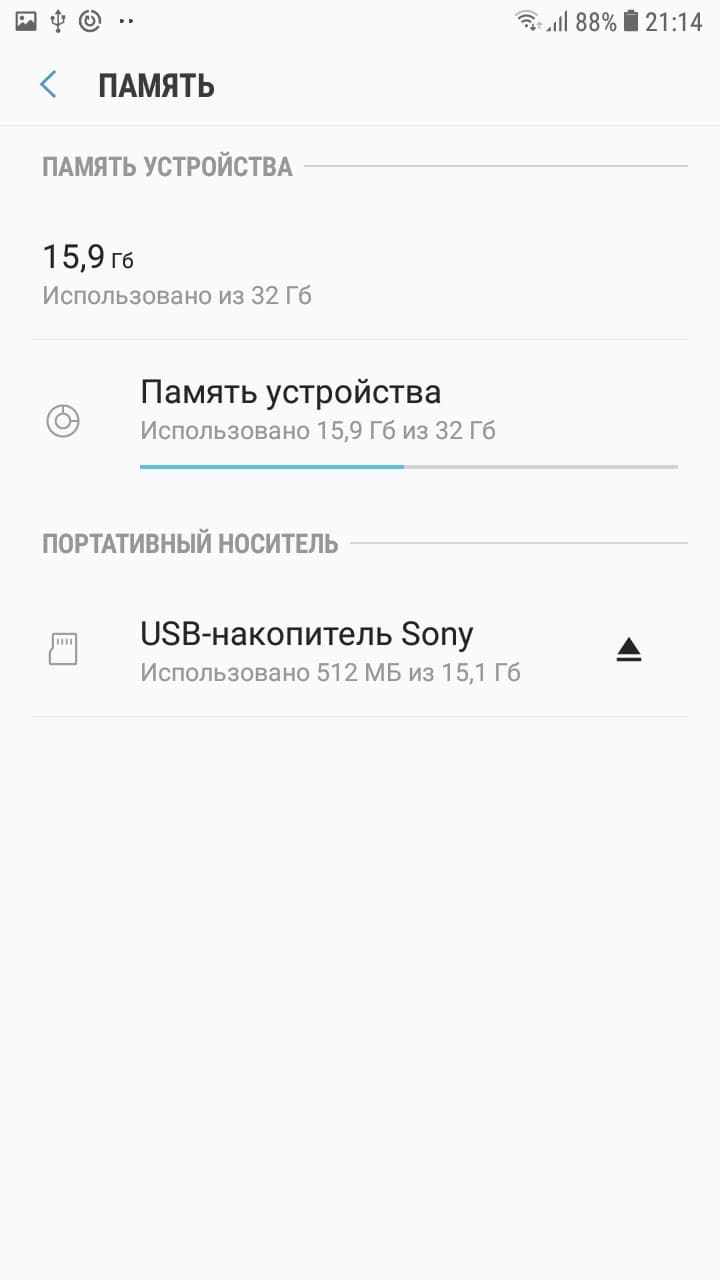Open USB-накопитель Sony storage
This screenshot has height=1280, width=720.
pyautogui.click(x=330, y=650)
